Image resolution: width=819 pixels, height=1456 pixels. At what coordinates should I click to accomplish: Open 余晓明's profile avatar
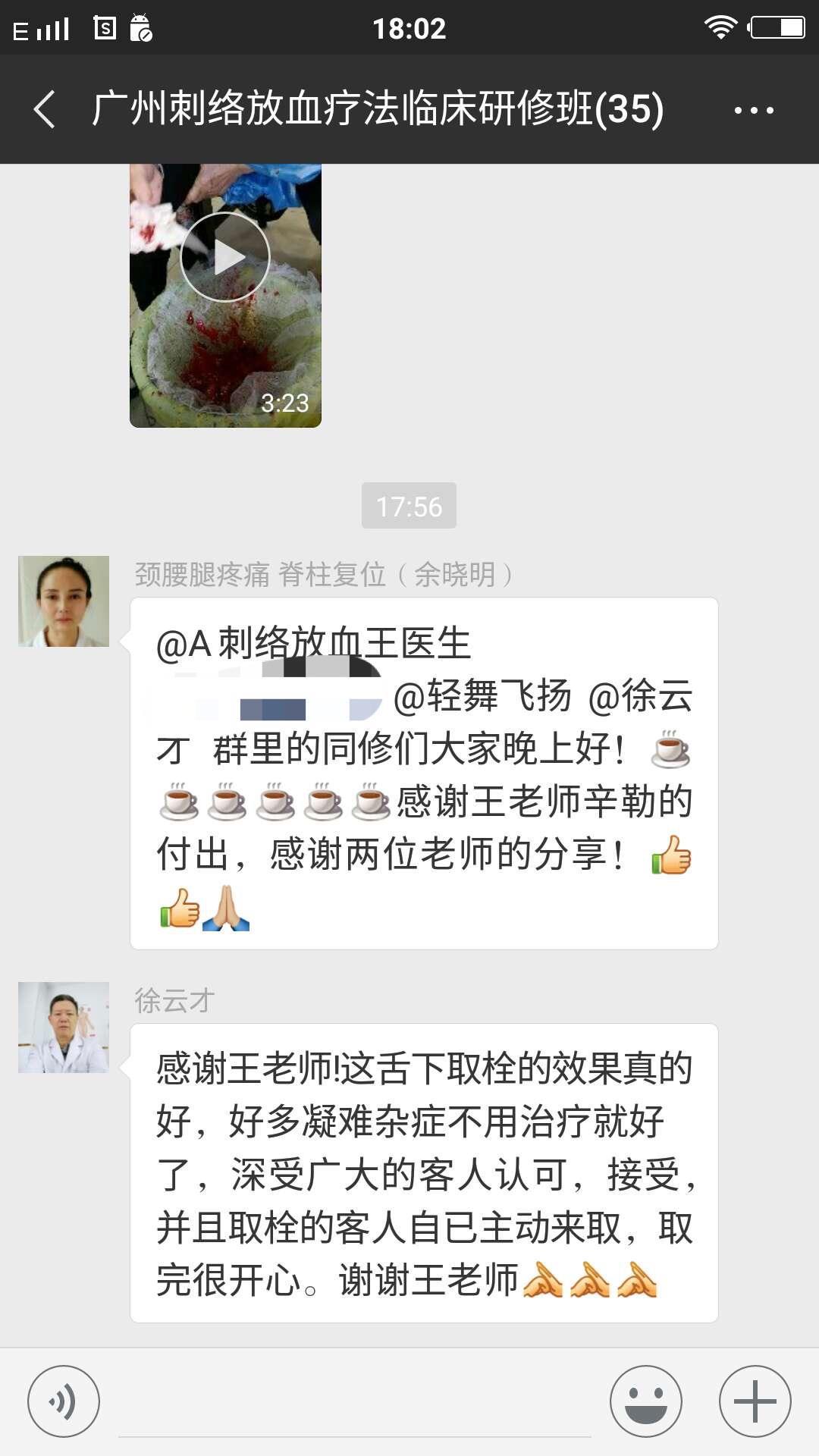[x=64, y=601]
